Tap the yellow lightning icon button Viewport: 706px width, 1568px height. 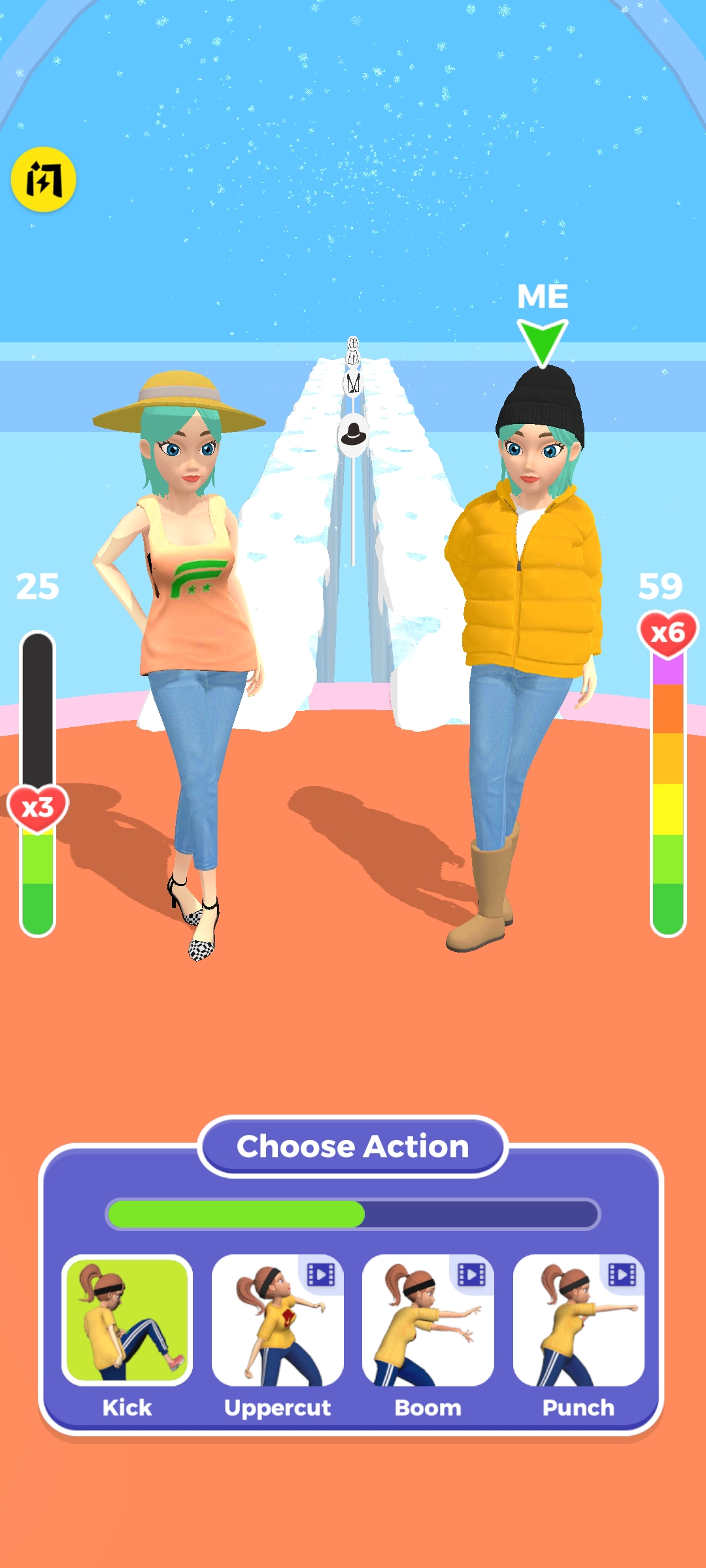pos(43,179)
